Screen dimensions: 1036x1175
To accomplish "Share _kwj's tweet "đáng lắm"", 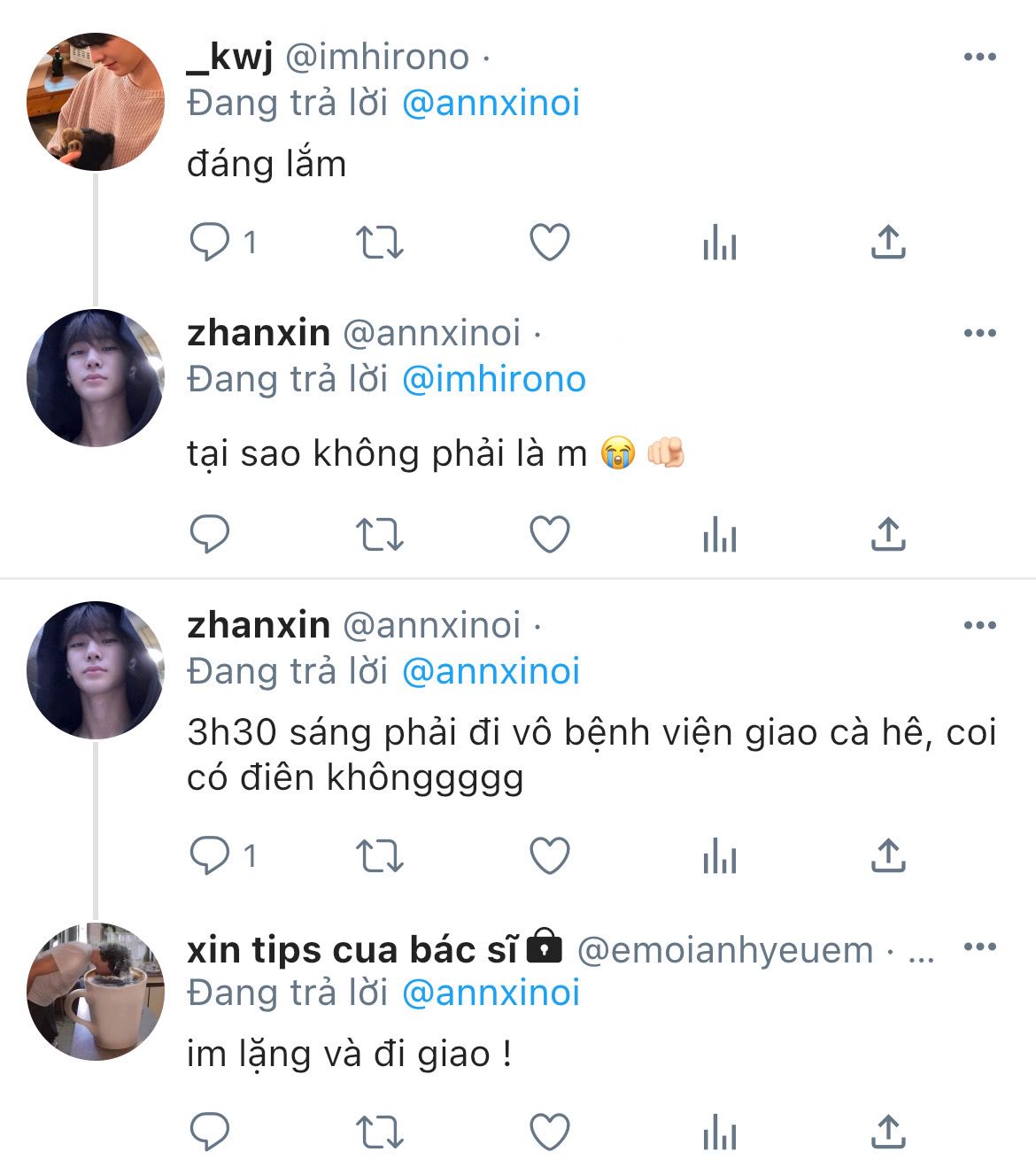I will (x=887, y=242).
